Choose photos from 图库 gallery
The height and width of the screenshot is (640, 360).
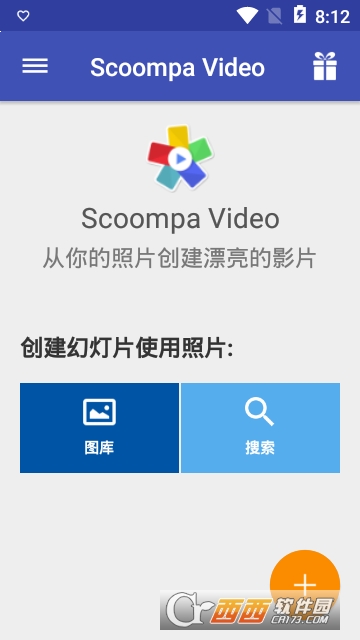click(99, 428)
